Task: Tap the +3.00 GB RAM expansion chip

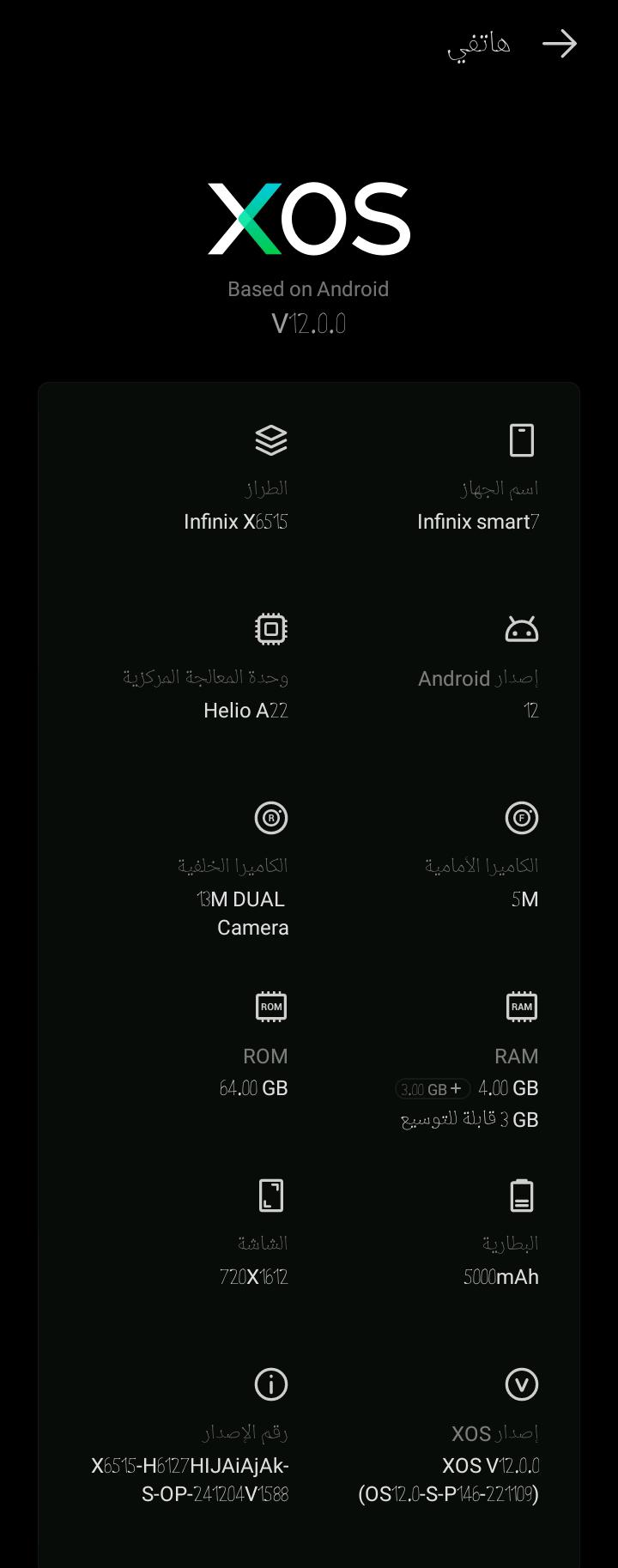Action: 433,1088
